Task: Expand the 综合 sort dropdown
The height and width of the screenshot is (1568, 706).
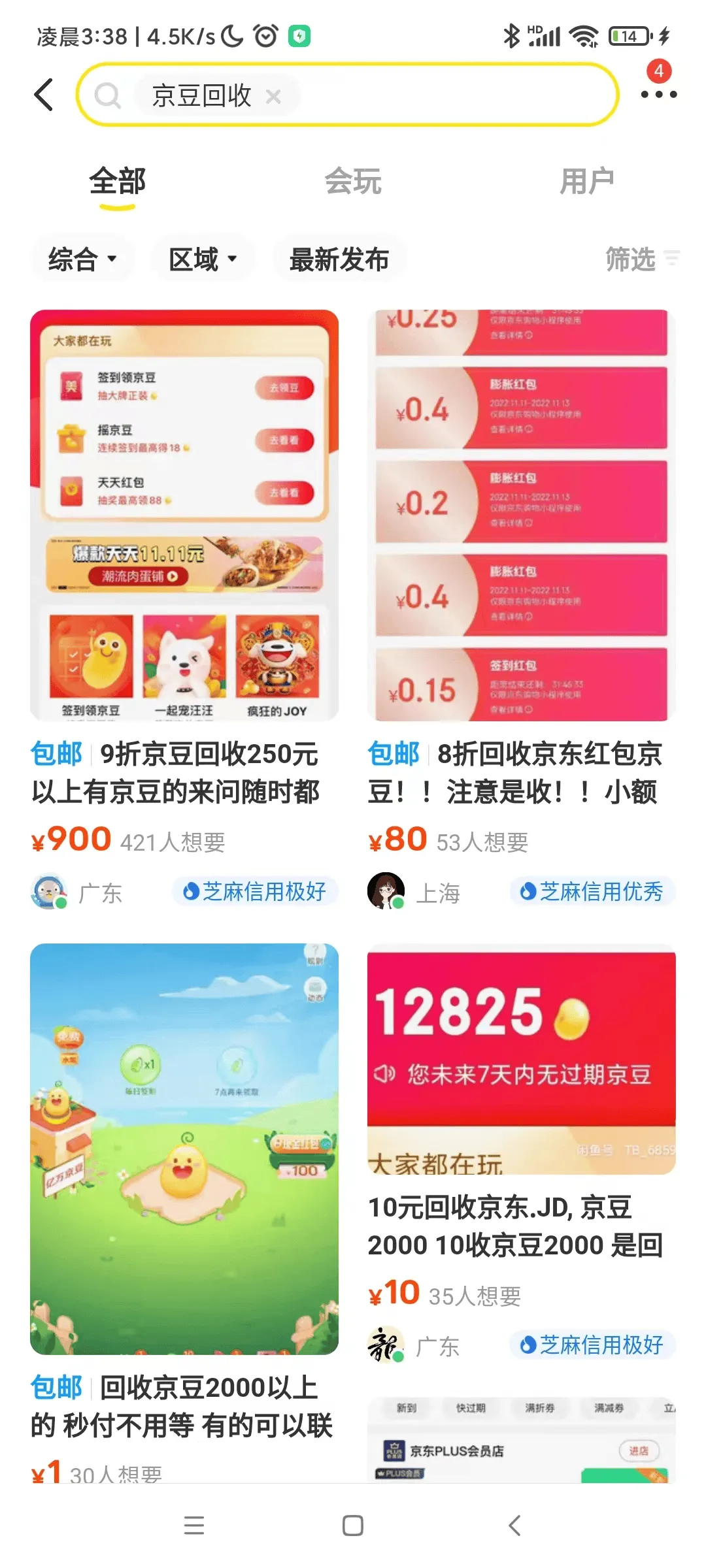Action: pos(81,258)
